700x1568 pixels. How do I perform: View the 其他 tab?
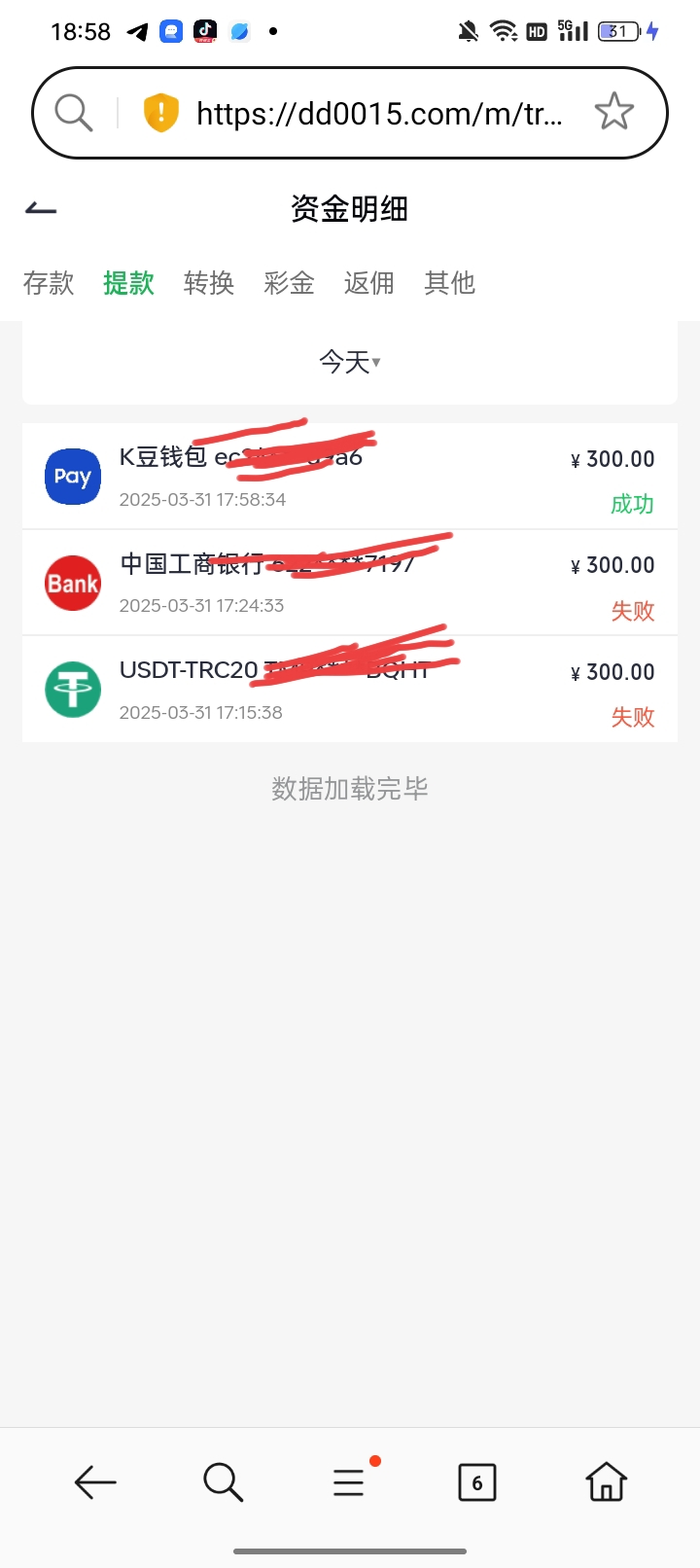click(449, 283)
